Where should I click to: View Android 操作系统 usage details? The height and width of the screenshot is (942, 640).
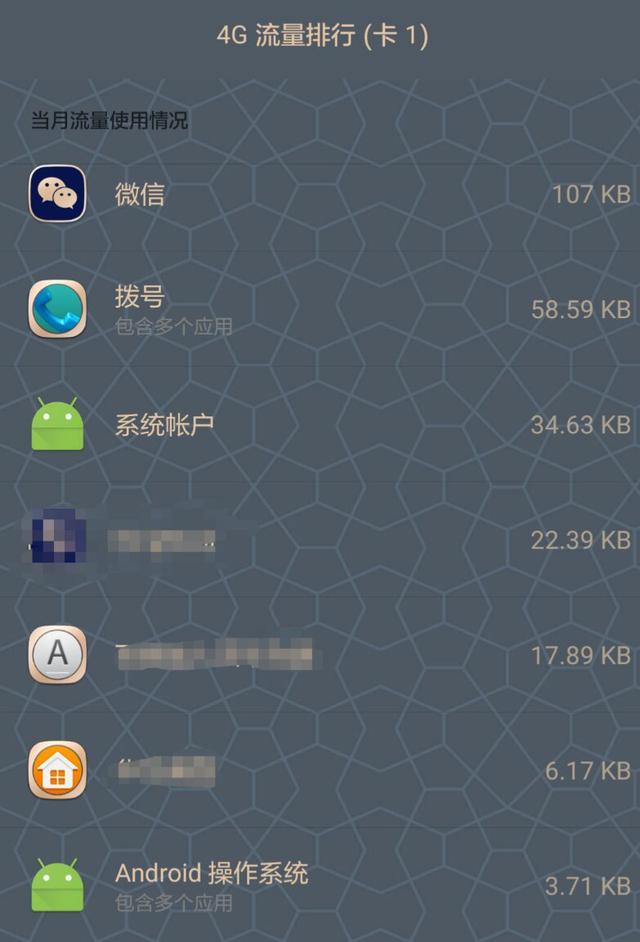pos(320,886)
